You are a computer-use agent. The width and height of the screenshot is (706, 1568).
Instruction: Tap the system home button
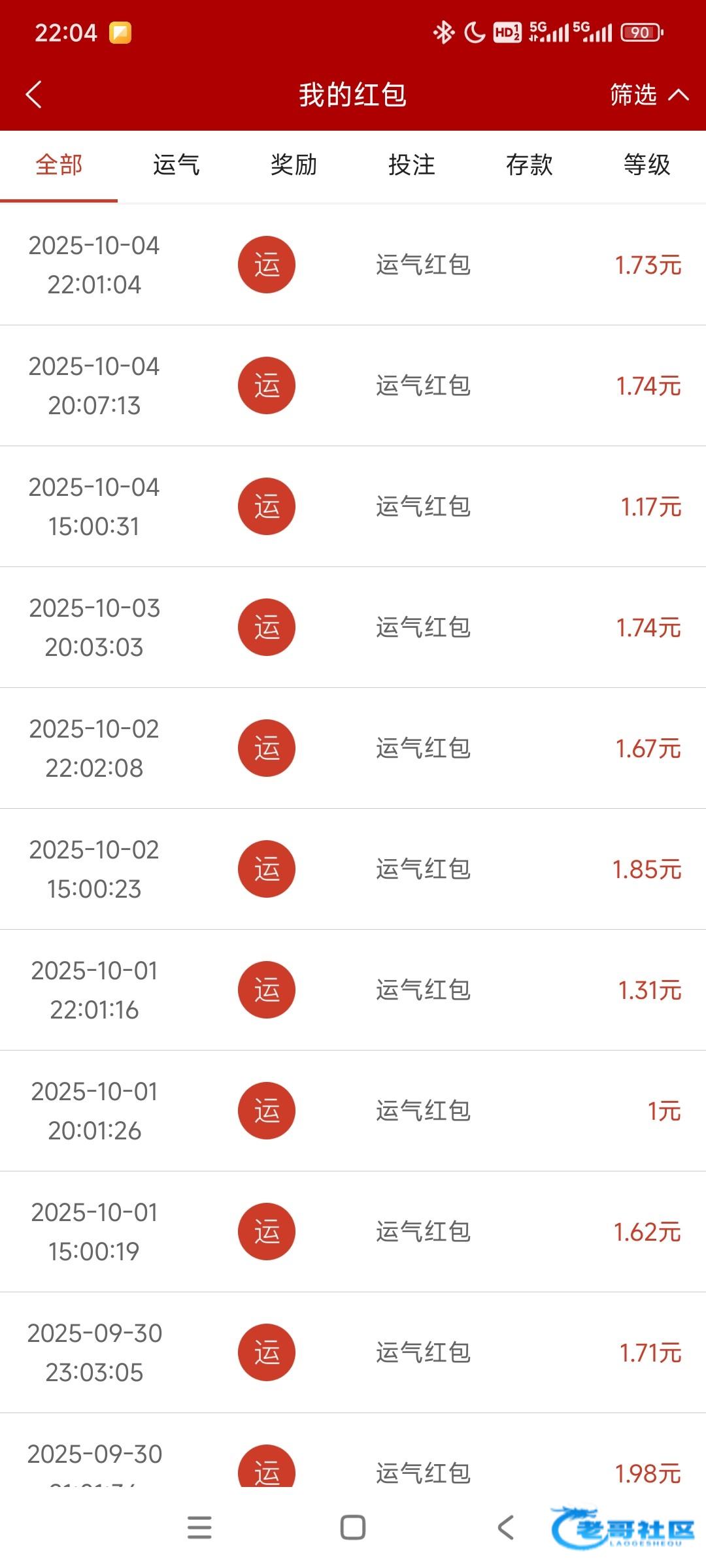point(353,1527)
